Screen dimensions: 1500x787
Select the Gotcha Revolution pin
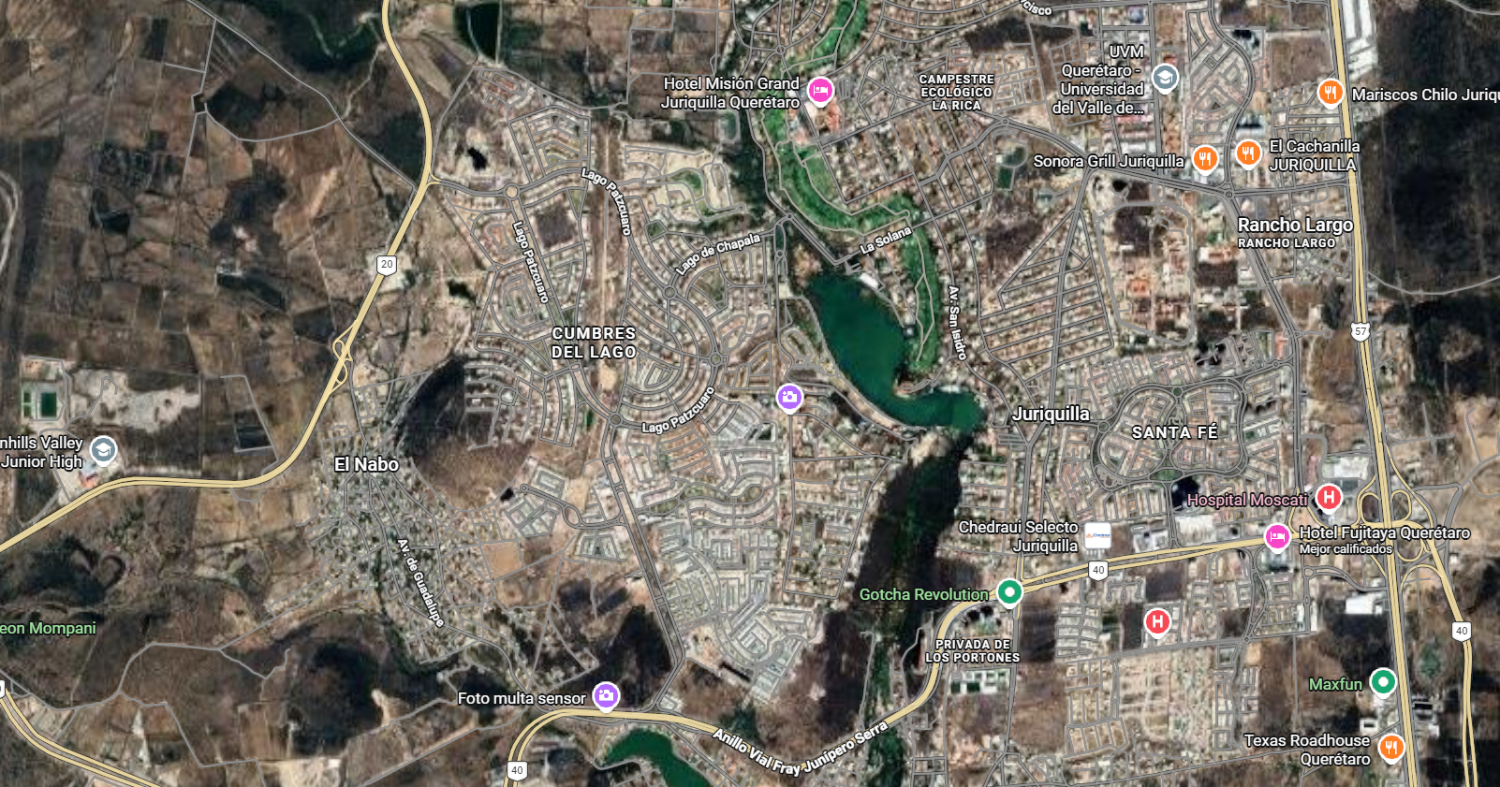point(1010,593)
